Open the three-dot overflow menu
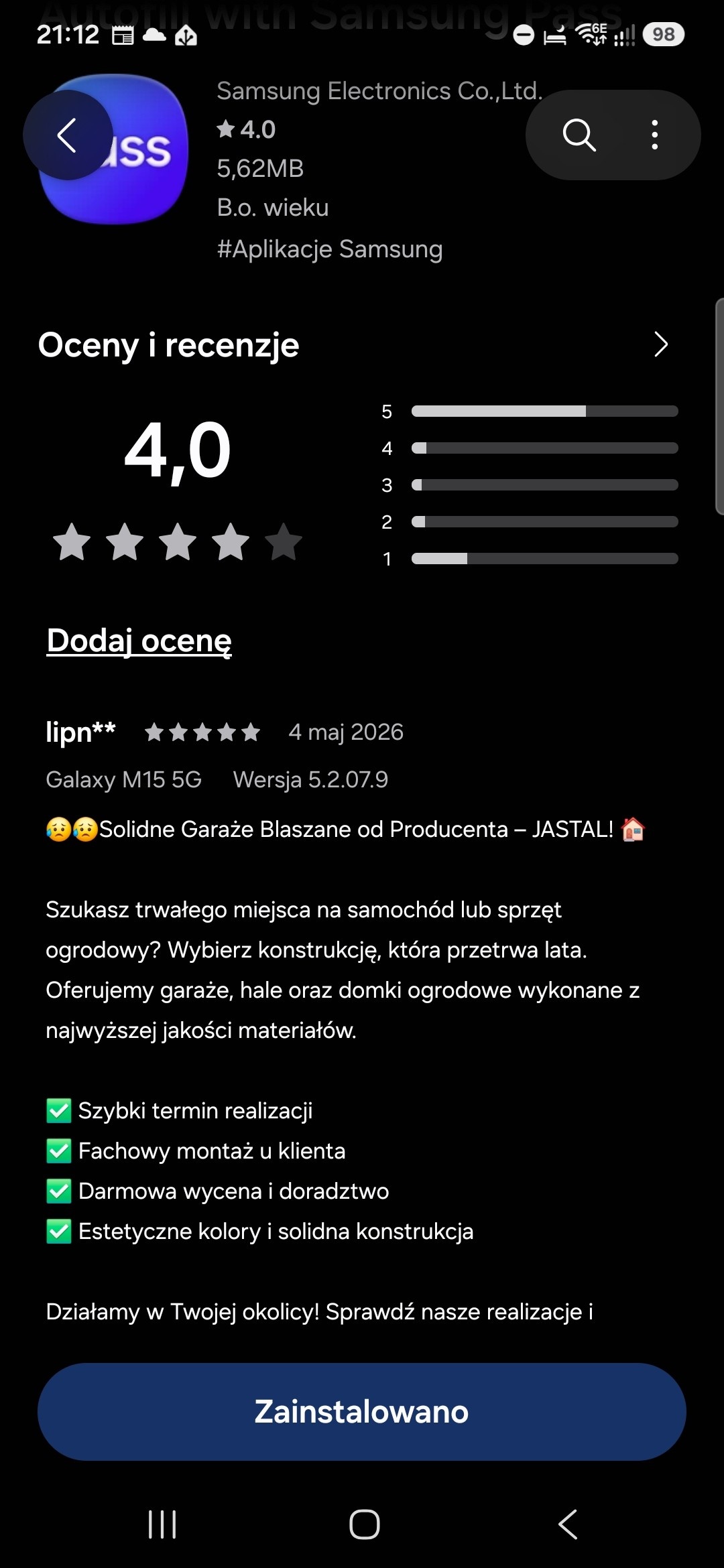724x1568 pixels. coord(655,135)
